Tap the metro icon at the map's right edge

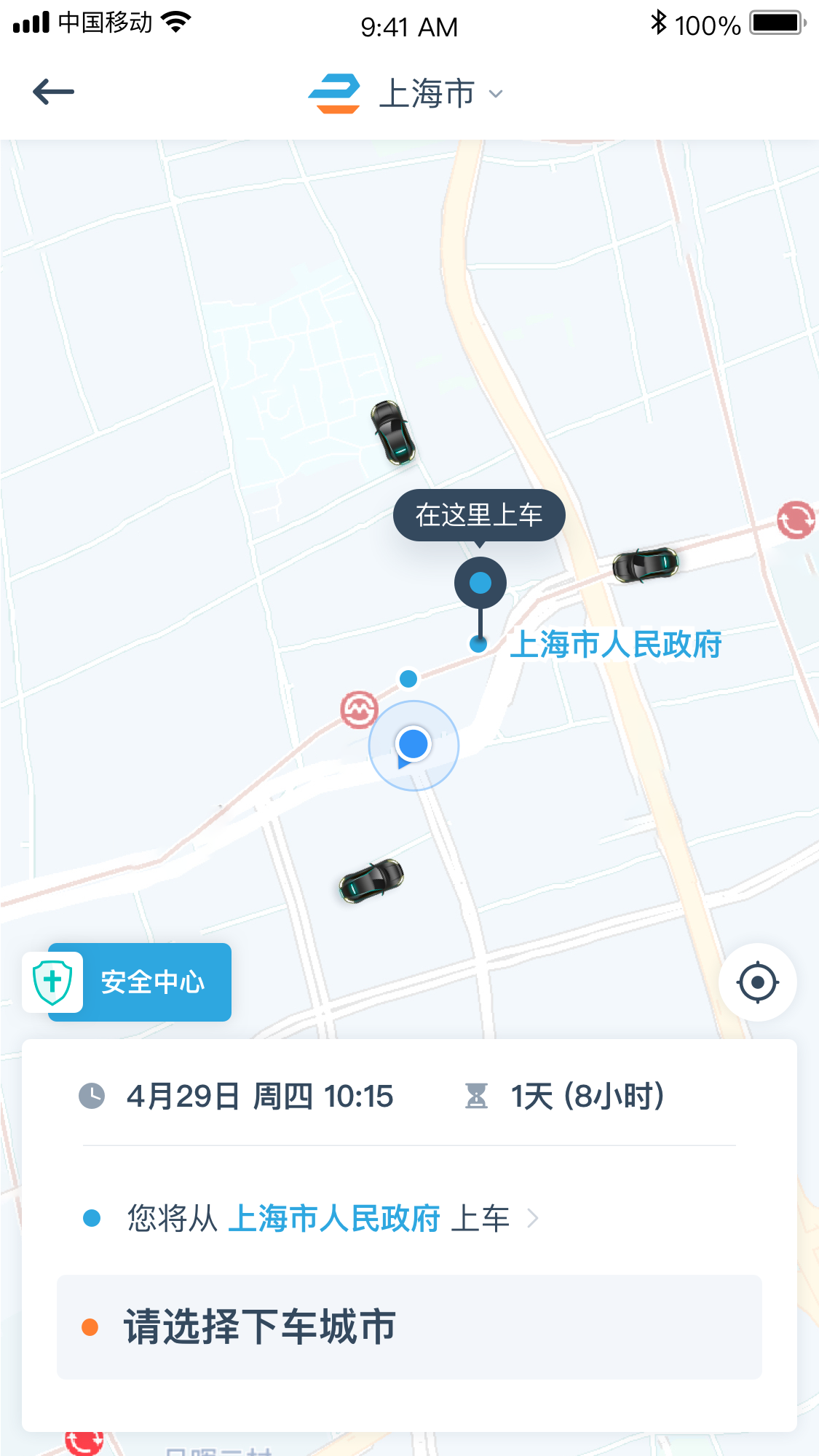[x=798, y=518]
